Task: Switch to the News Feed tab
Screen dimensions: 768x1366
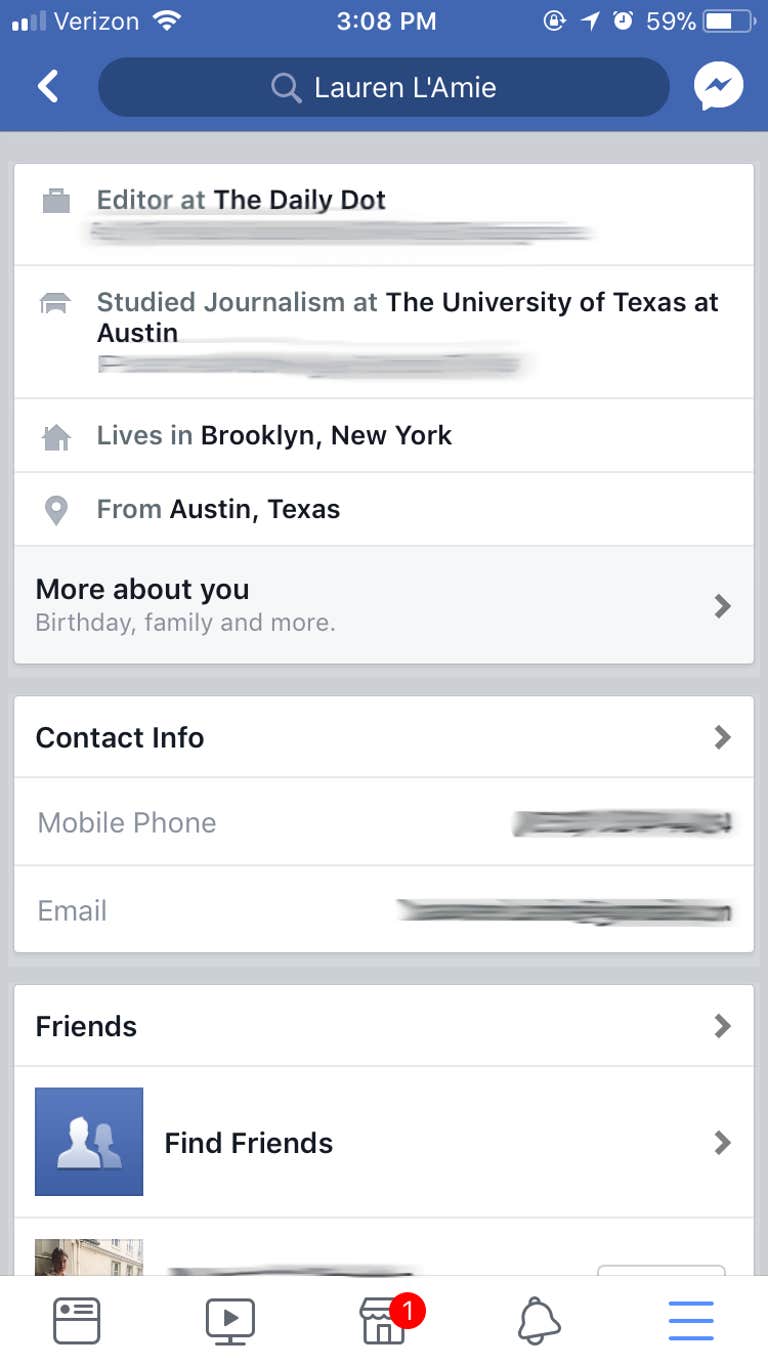Action: click(x=76, y=1320)
